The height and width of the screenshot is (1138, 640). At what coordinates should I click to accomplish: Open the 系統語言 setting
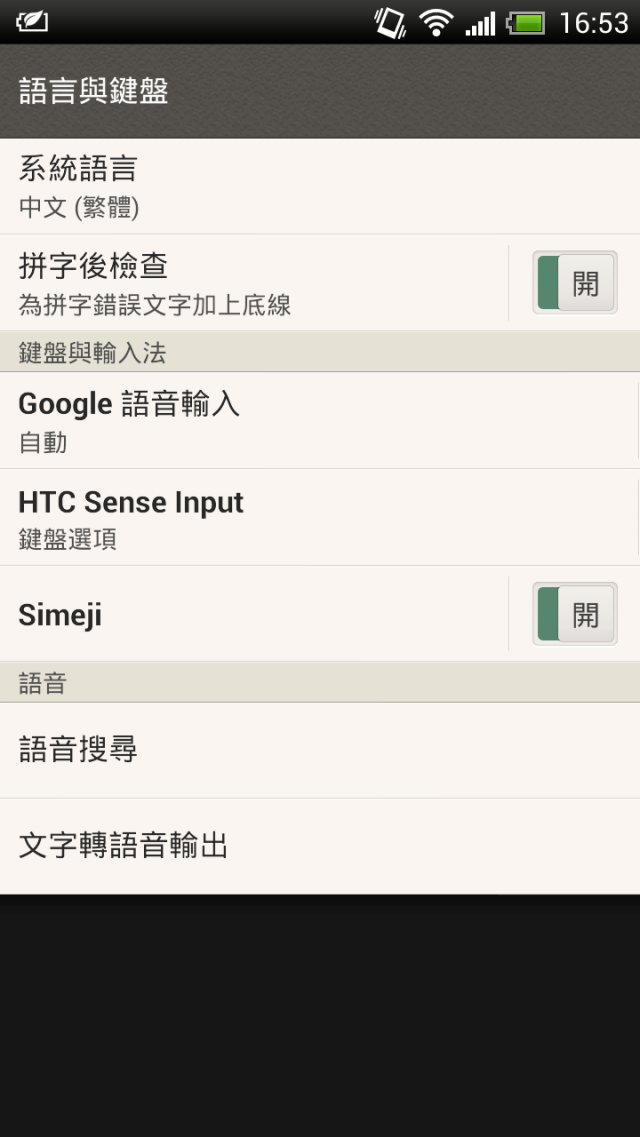(320, 187)
